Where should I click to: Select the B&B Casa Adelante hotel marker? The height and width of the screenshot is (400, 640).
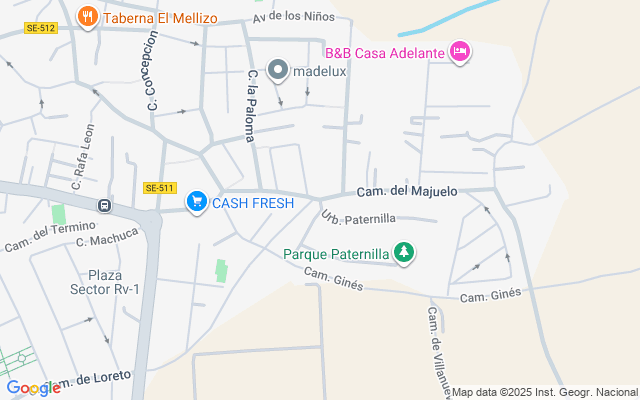point(459,51)
